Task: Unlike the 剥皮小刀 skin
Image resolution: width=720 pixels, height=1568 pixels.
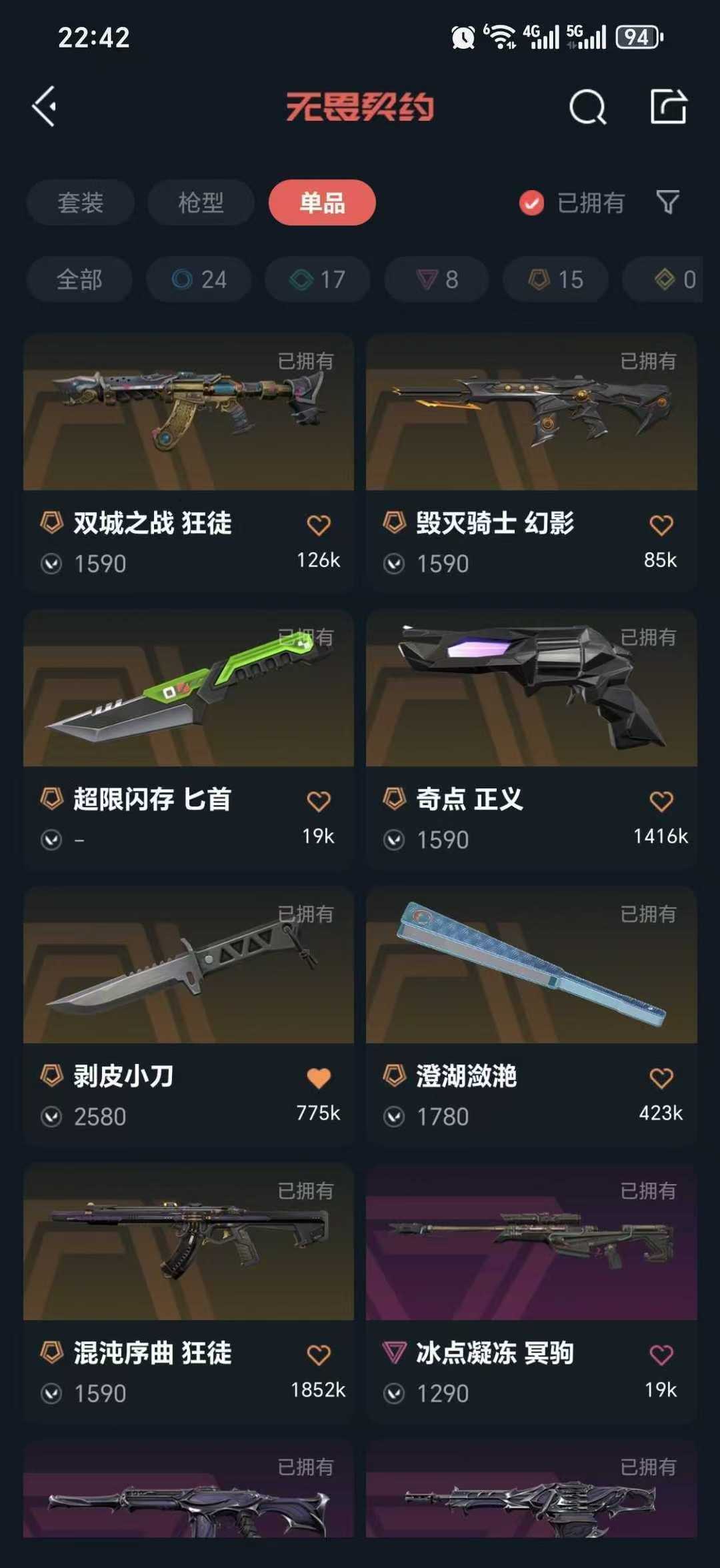Action: point(319,1078)
